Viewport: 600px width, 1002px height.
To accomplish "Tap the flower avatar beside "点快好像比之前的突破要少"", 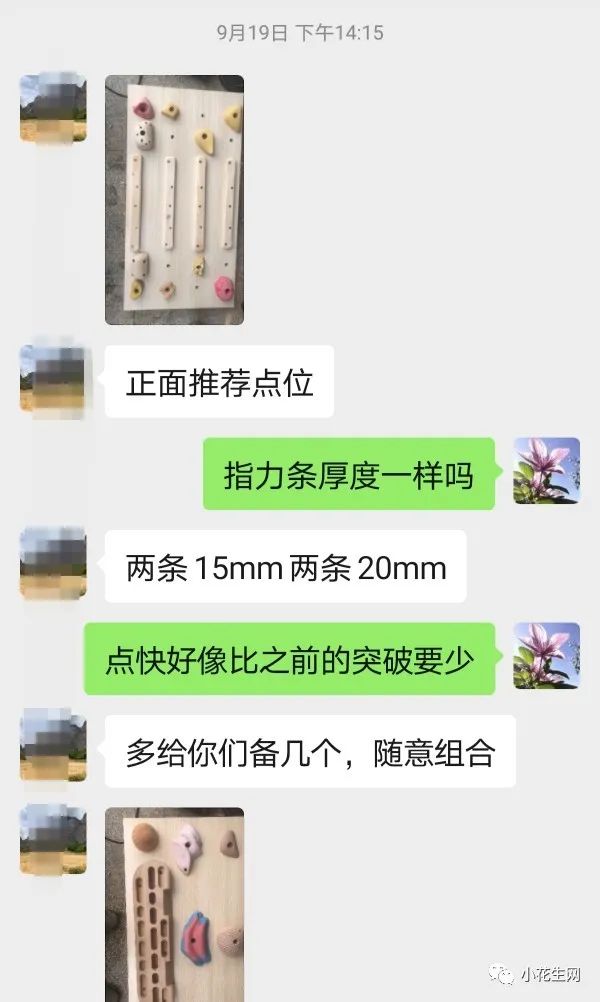I will (x=547, y=656).
